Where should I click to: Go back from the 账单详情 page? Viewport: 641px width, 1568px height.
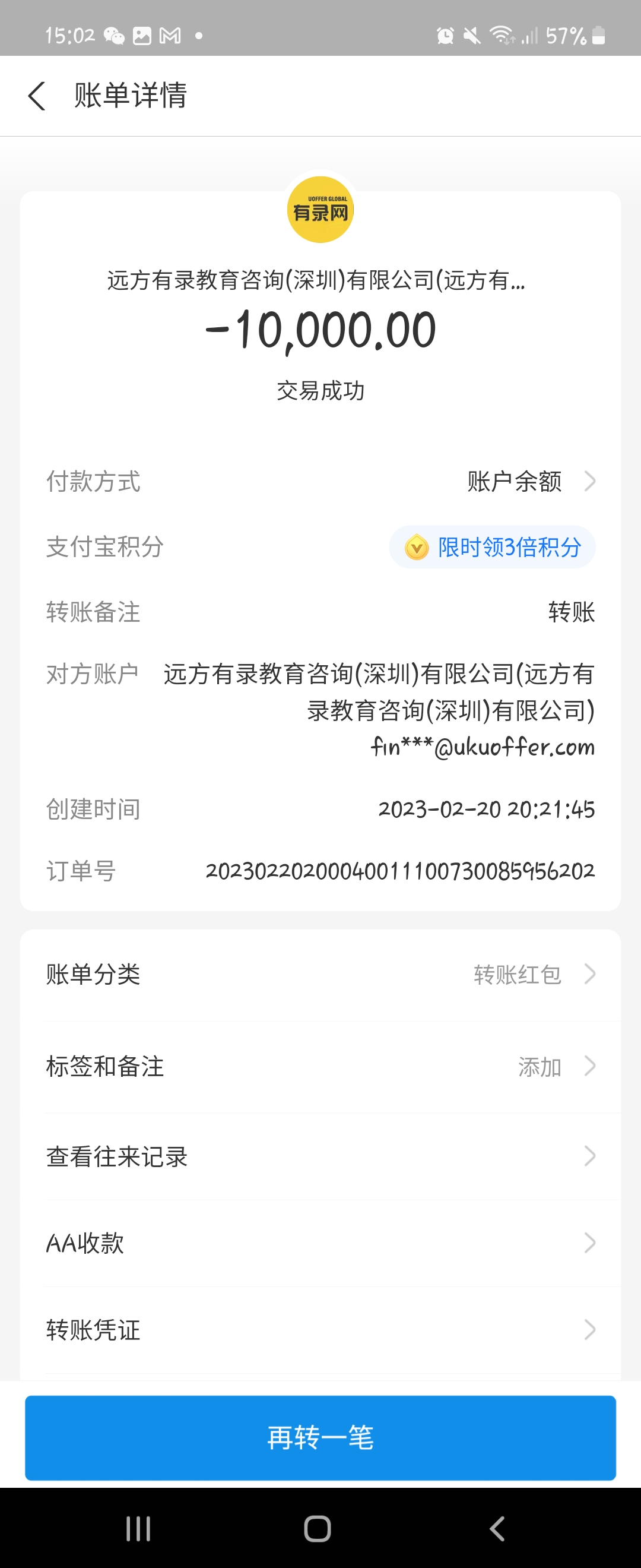coord(37,96)
